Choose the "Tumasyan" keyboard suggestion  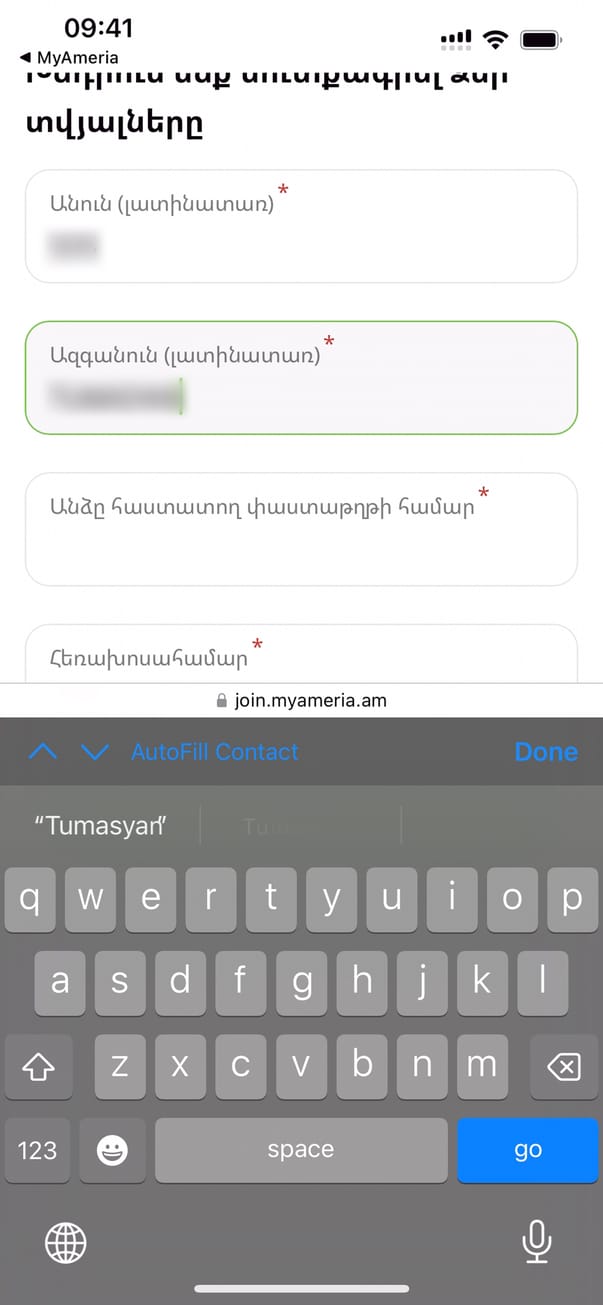coord(100,826)
